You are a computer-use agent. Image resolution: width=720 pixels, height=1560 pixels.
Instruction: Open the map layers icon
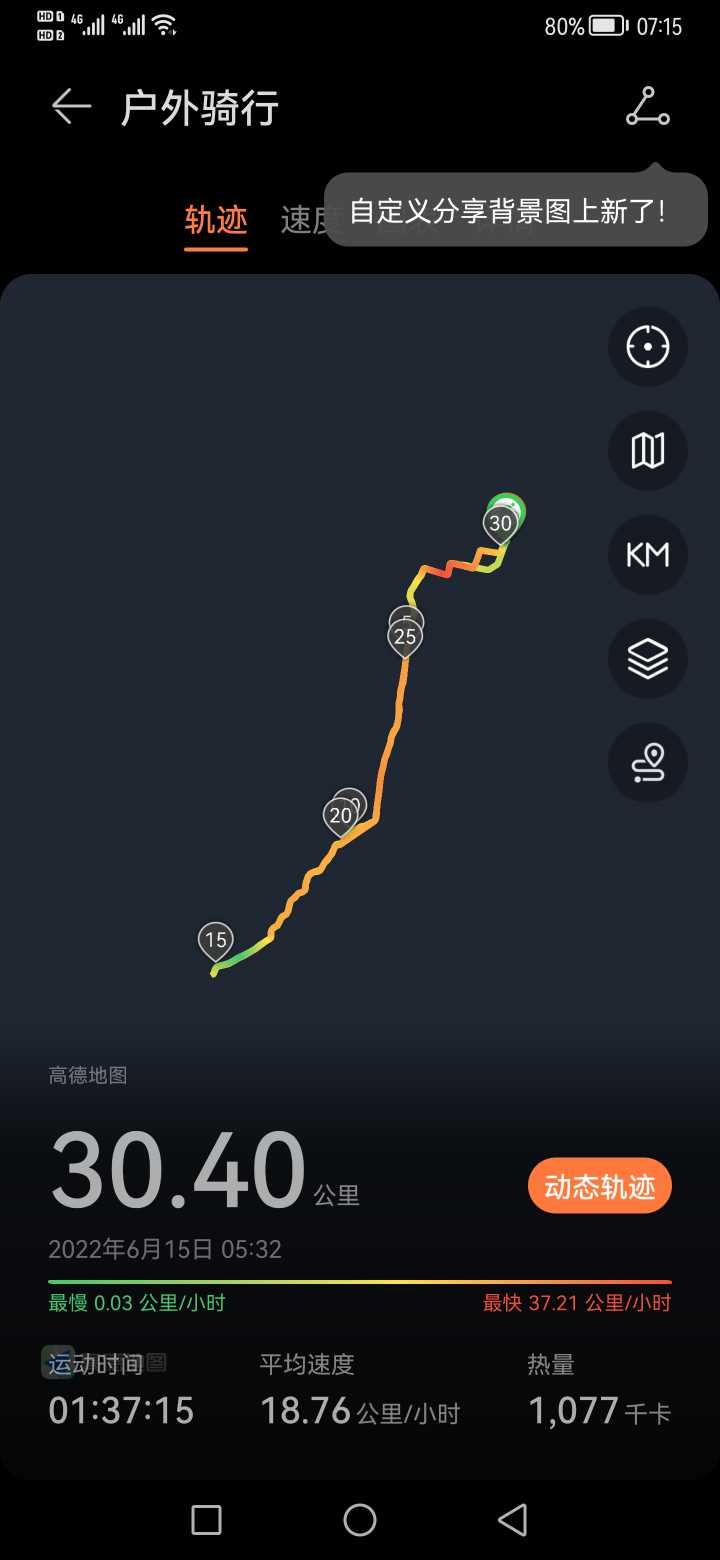[648, 659]
